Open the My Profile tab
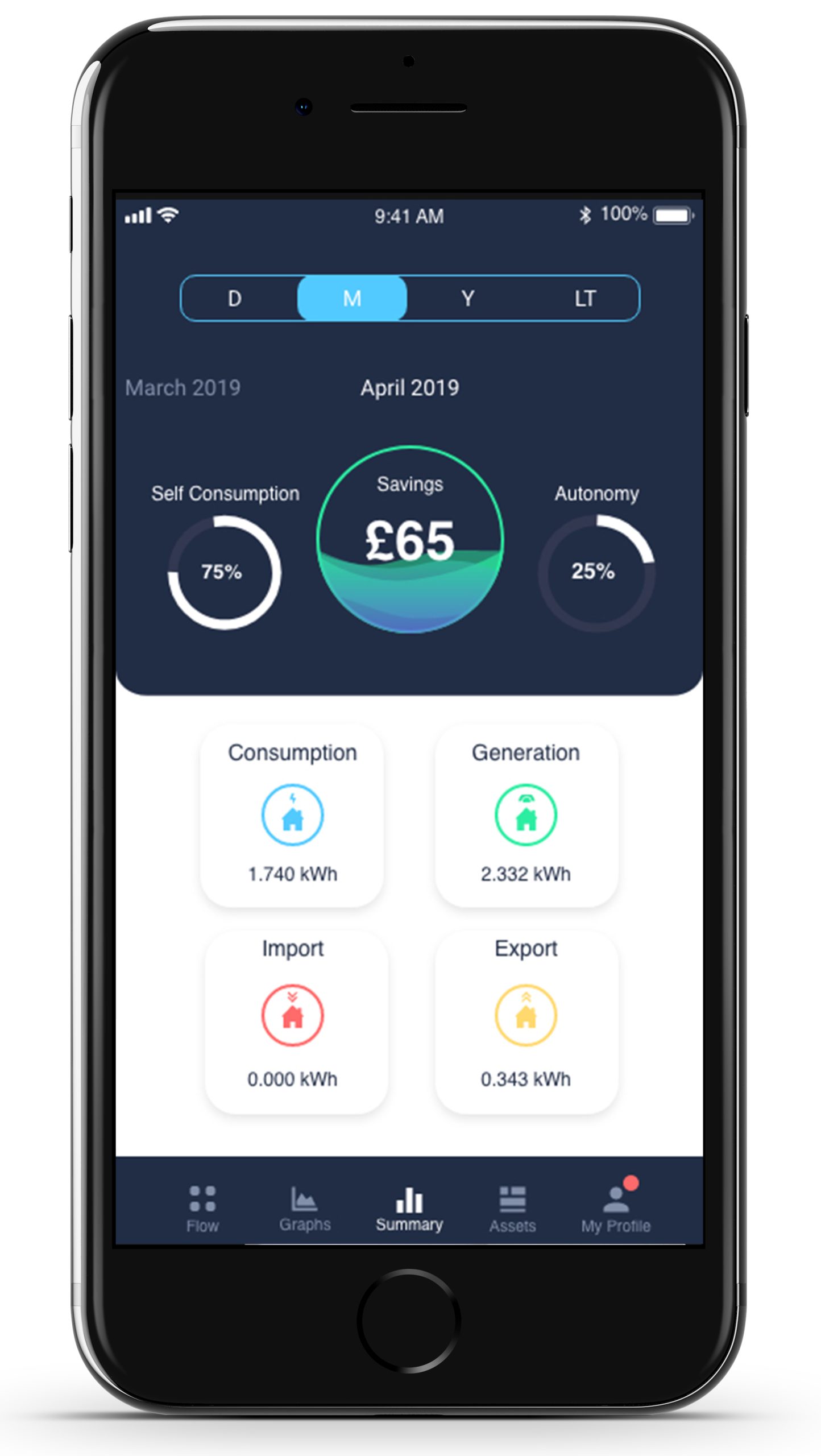 click(616, 1208)
